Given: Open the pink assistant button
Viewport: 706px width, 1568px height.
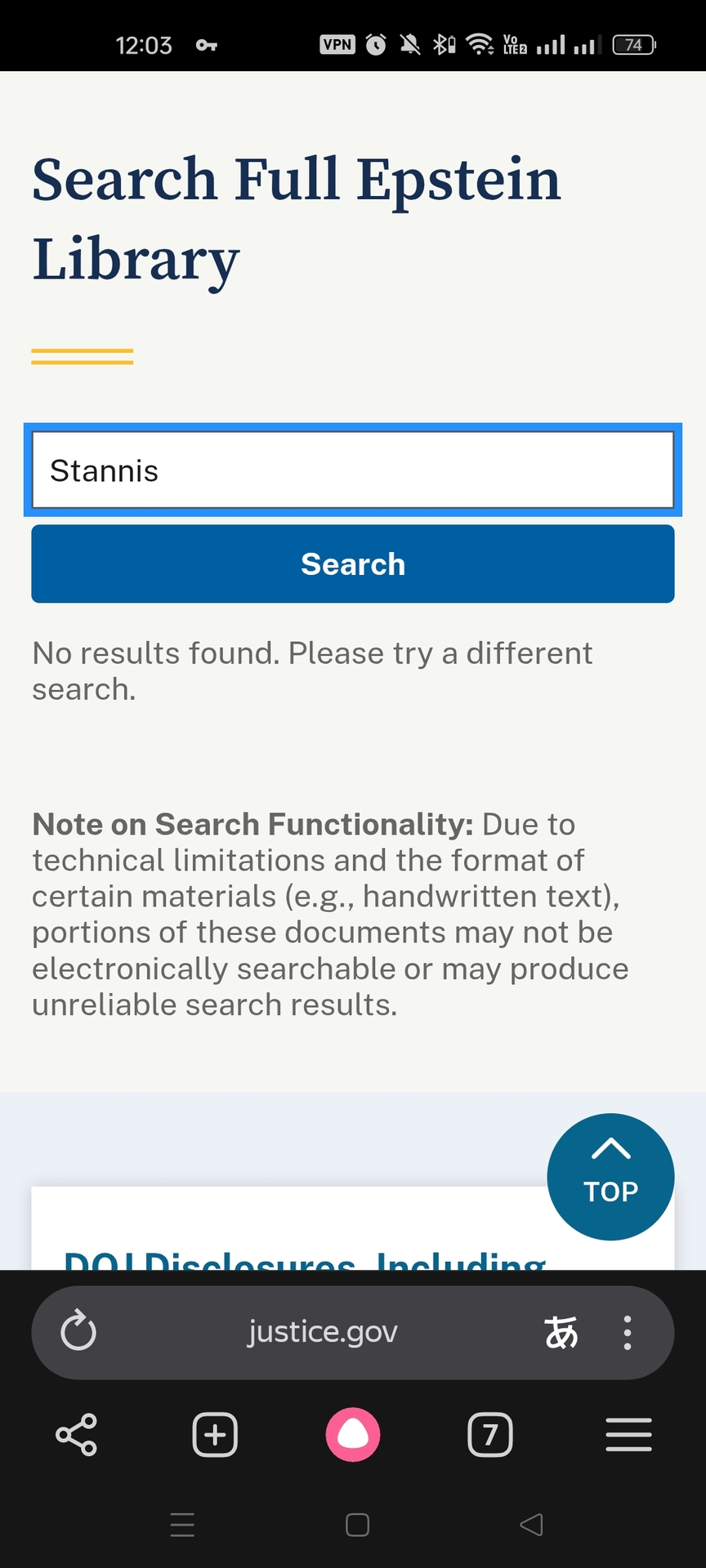Looking at the screenshot, I should point(353,1435).
